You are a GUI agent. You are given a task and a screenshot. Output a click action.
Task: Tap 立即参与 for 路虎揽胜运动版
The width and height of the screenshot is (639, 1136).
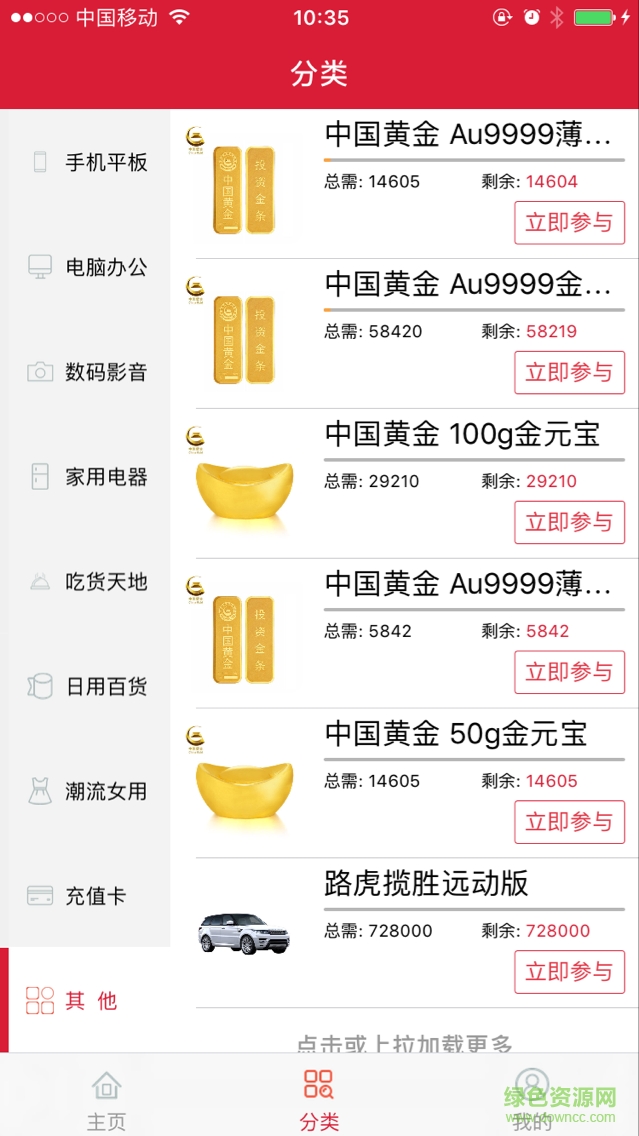tap(569, 972)
